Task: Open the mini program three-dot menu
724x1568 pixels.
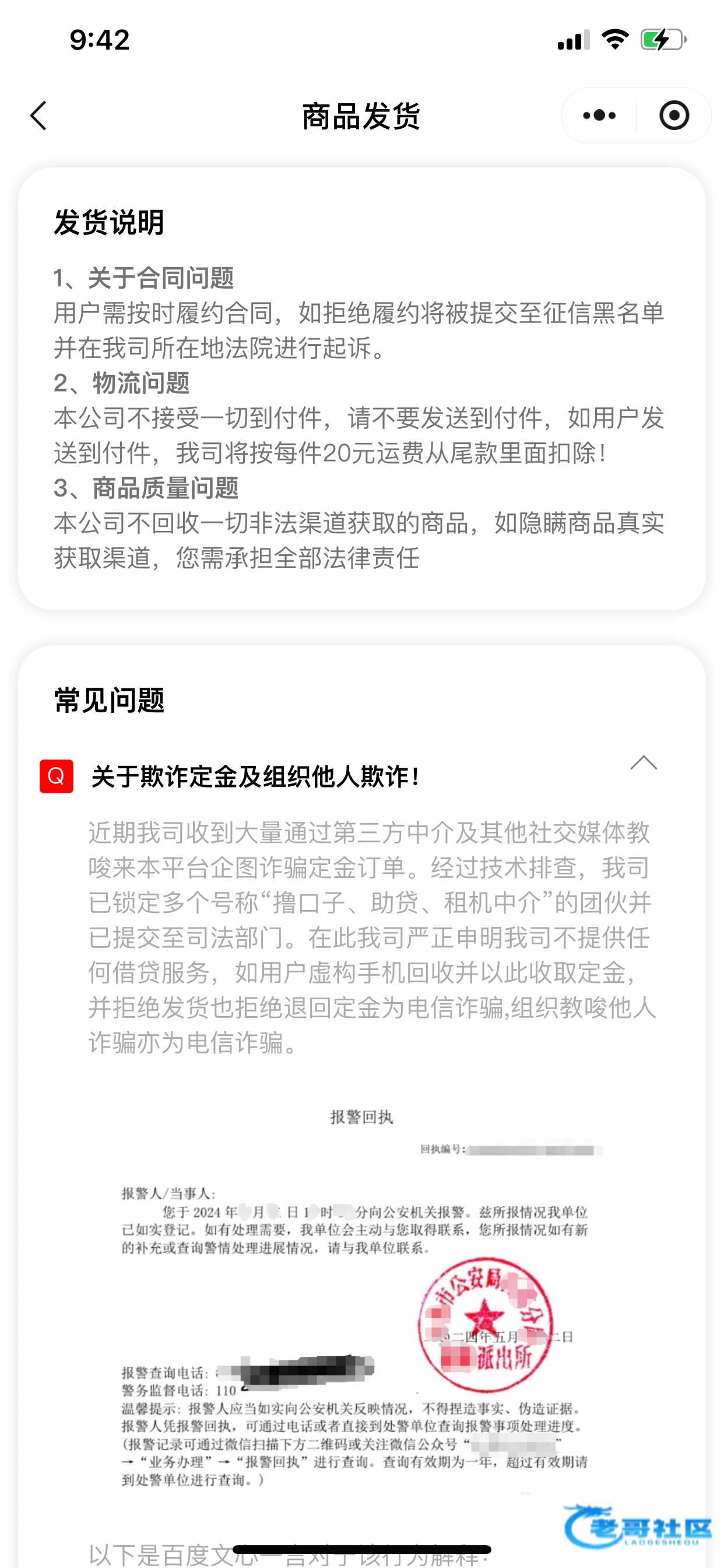Action: click(599, 116)
